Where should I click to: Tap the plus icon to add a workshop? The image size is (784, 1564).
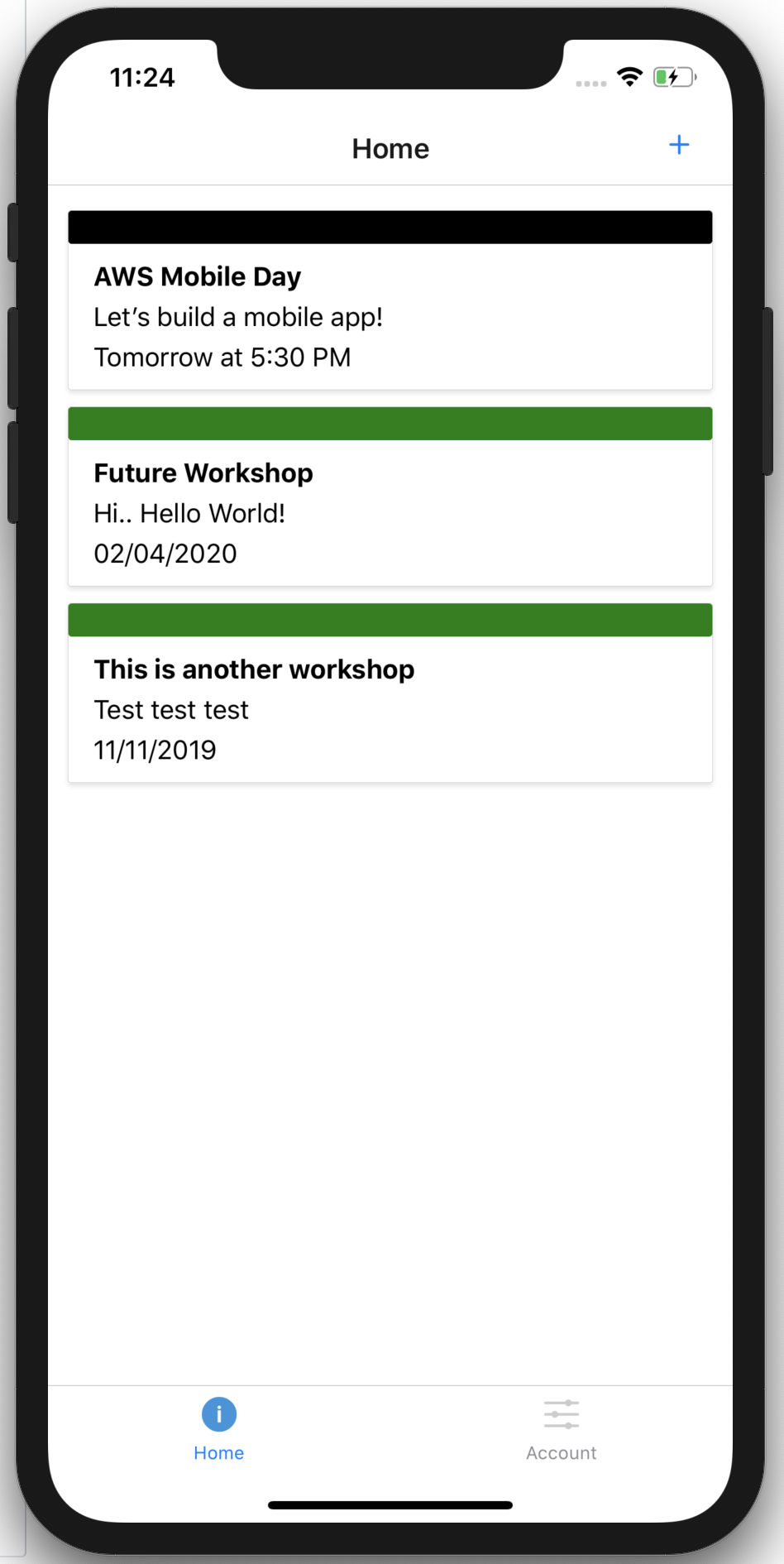click(679, 145)
